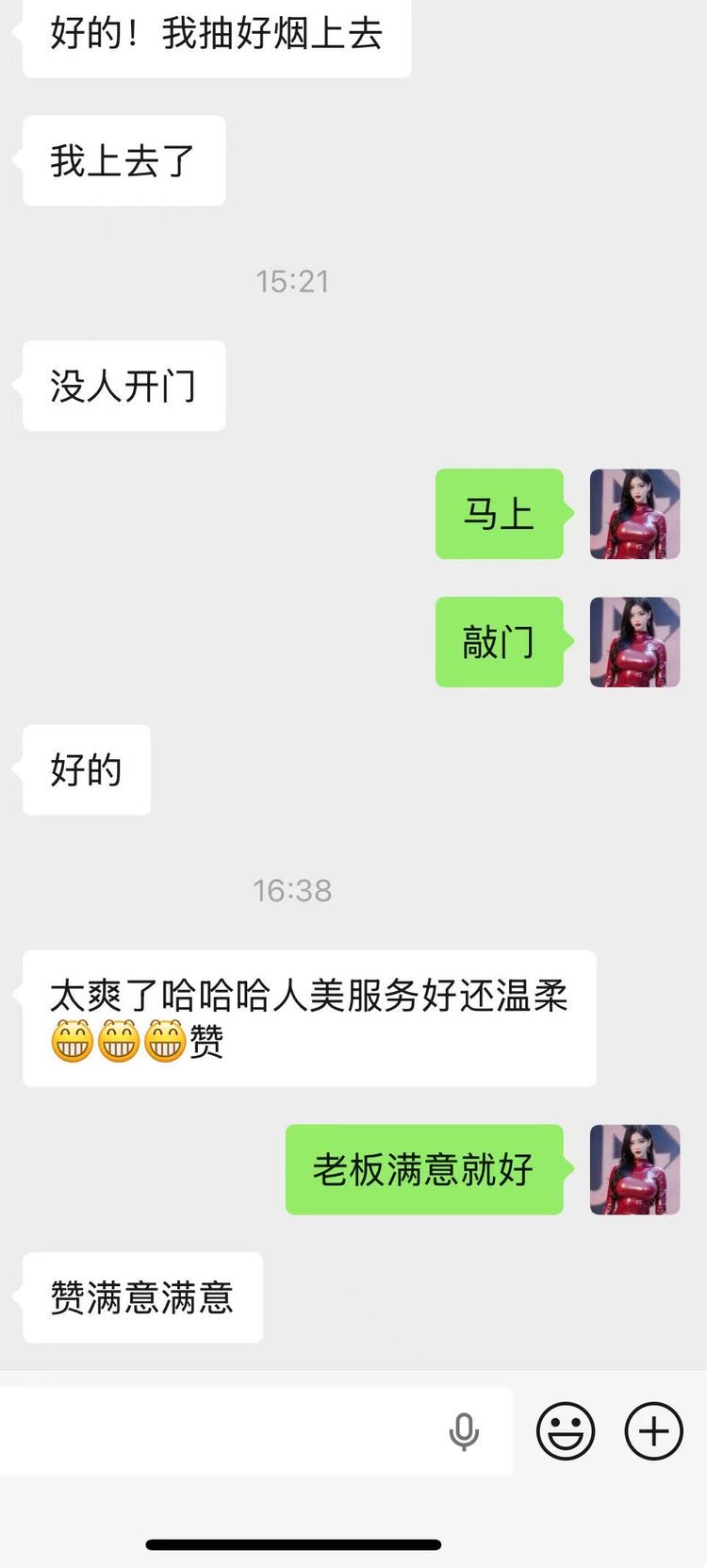The width and height of the screenshot is (707, 1568).
Task: Open the plus attachments menu
Action: click(x=654, y=1431)
